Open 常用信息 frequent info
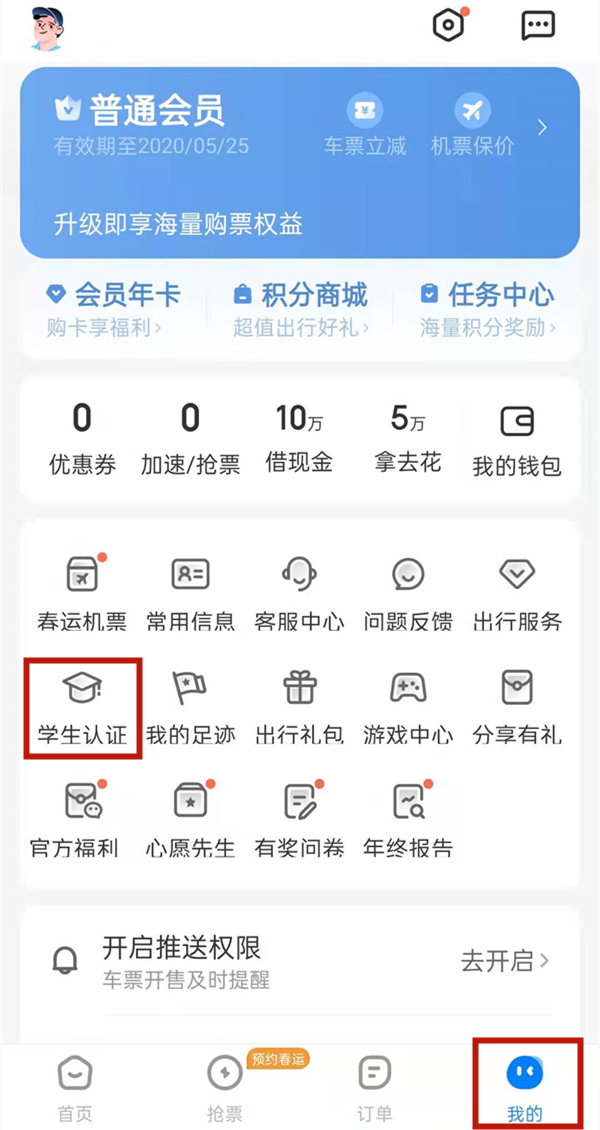This screenshot has height=1130, width=600. [x=190, y=592]
